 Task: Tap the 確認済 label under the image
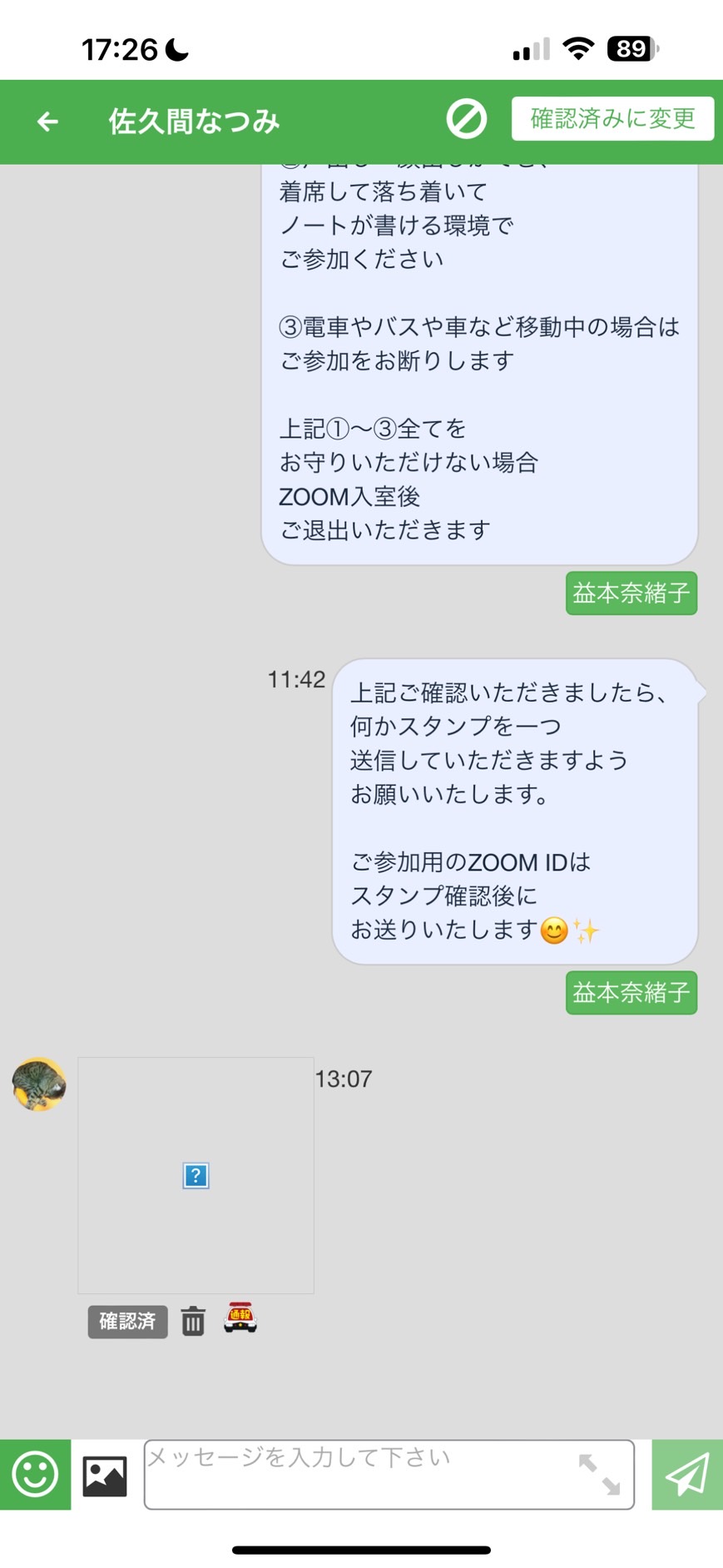point(127,1321)
